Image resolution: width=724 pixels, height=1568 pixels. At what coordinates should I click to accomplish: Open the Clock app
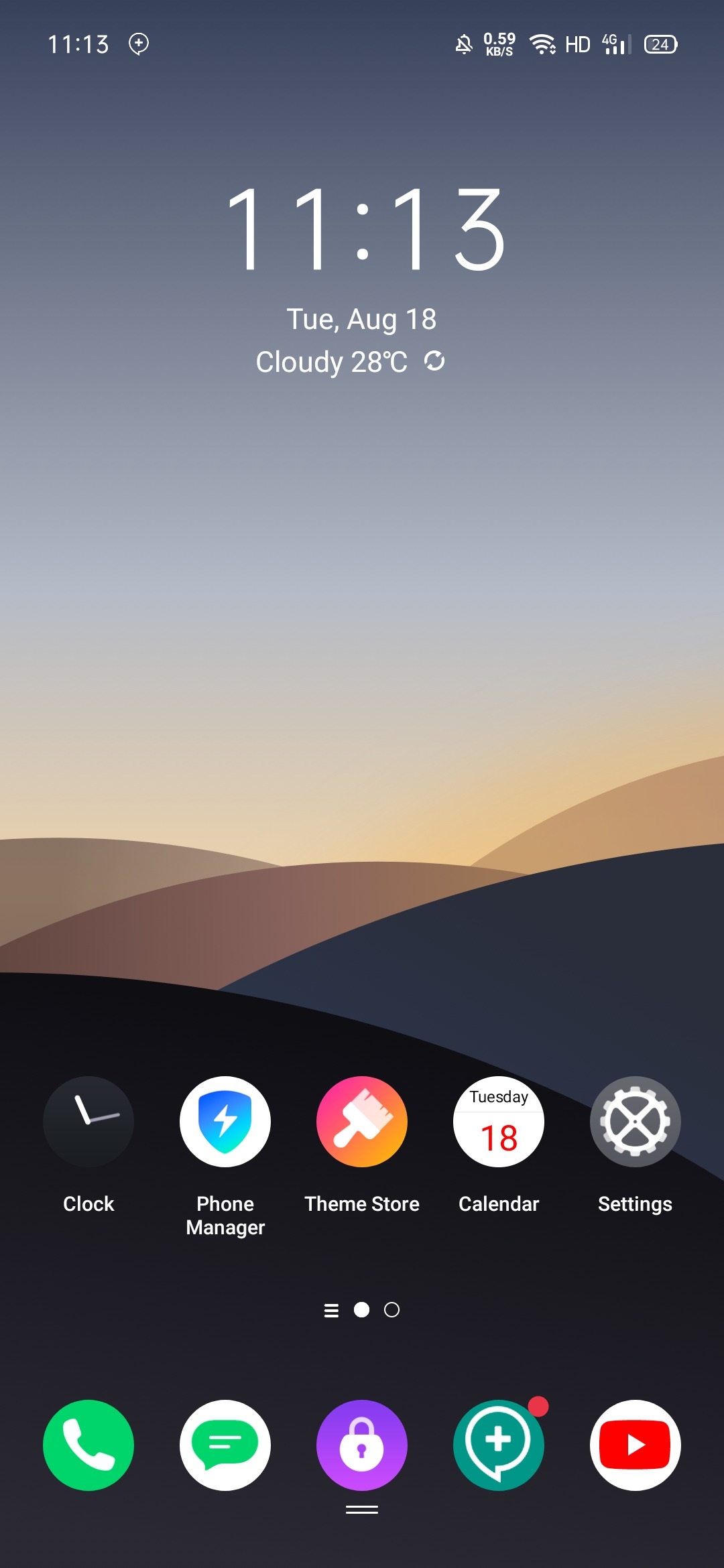coord(88,1122)
